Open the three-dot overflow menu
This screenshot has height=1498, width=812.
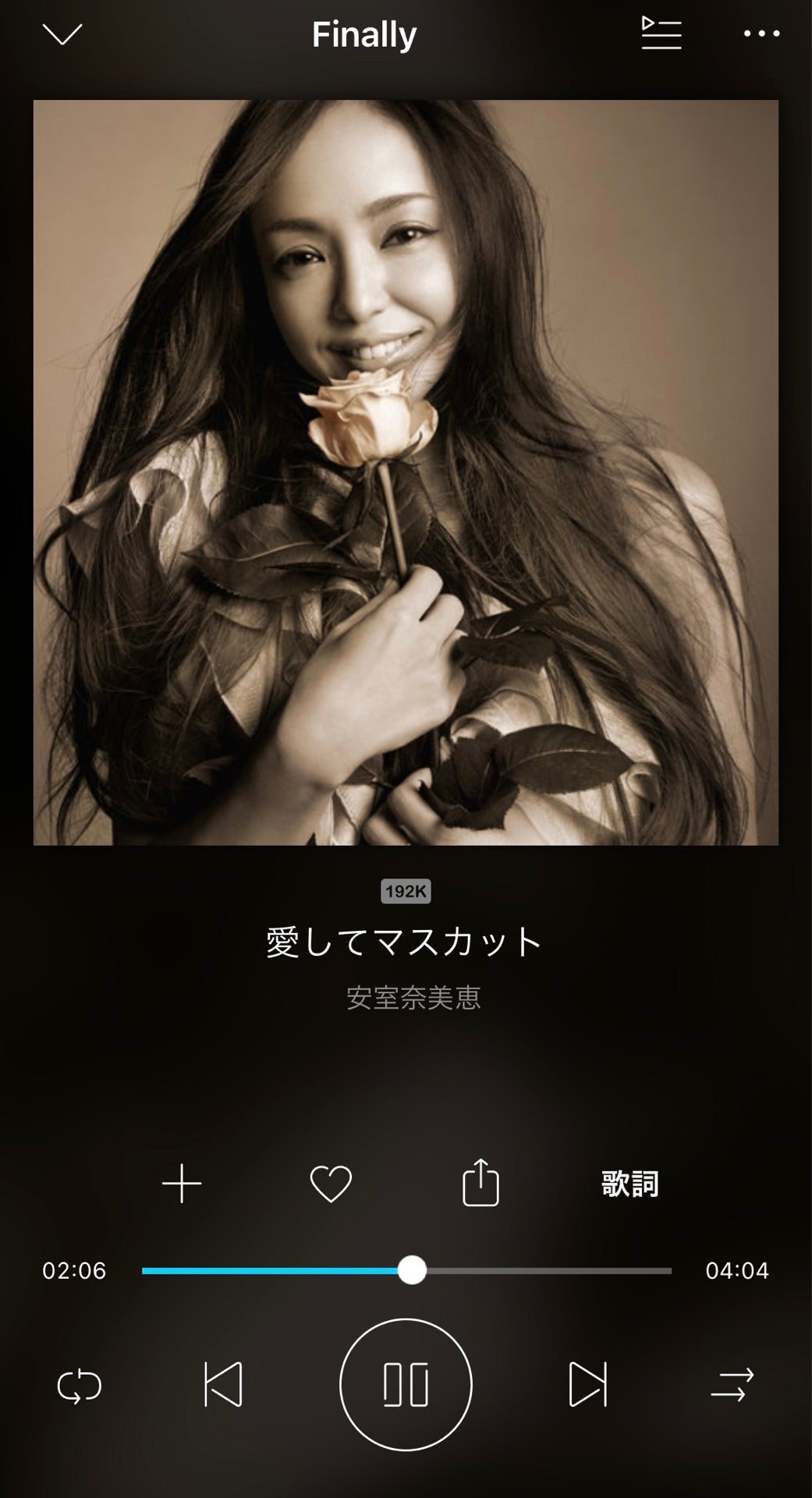point(761,34)
